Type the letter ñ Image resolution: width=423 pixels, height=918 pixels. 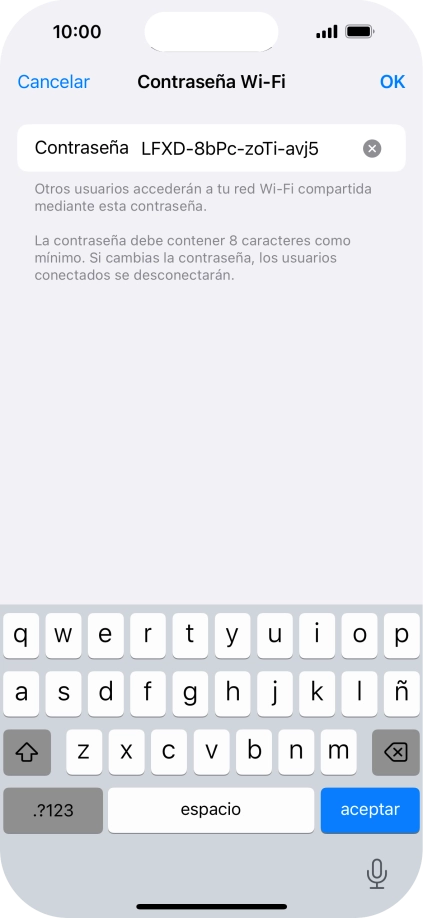point(401,694)
